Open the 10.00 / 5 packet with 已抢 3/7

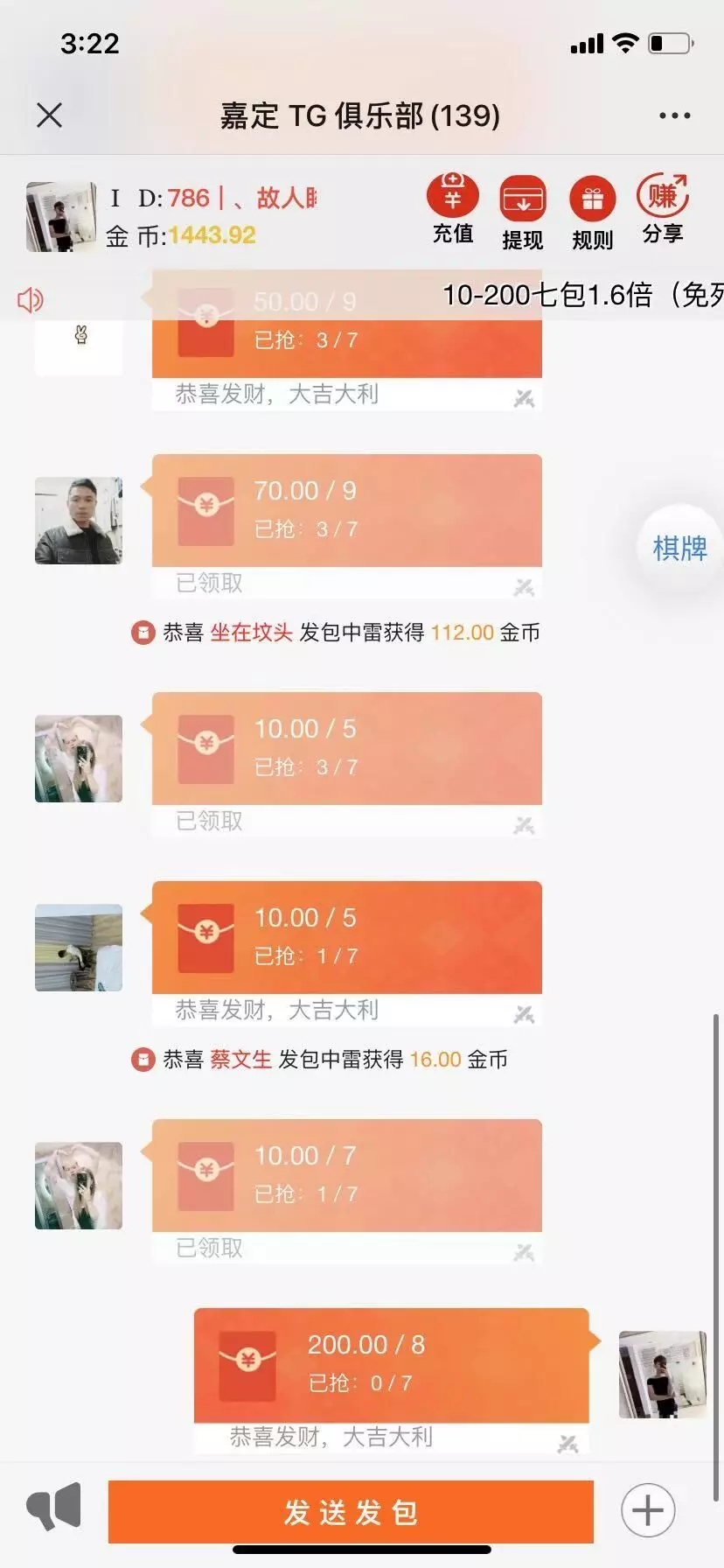point(346,748)
